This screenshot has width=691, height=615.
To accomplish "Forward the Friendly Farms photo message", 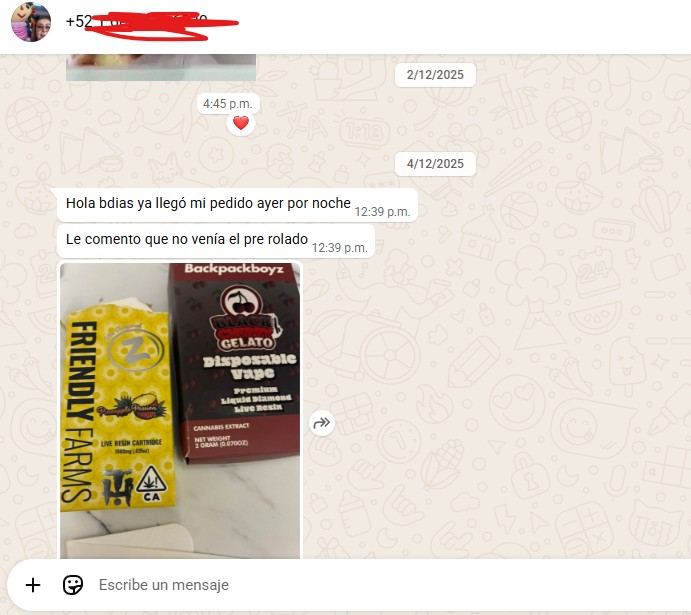I will pos(321,423).
